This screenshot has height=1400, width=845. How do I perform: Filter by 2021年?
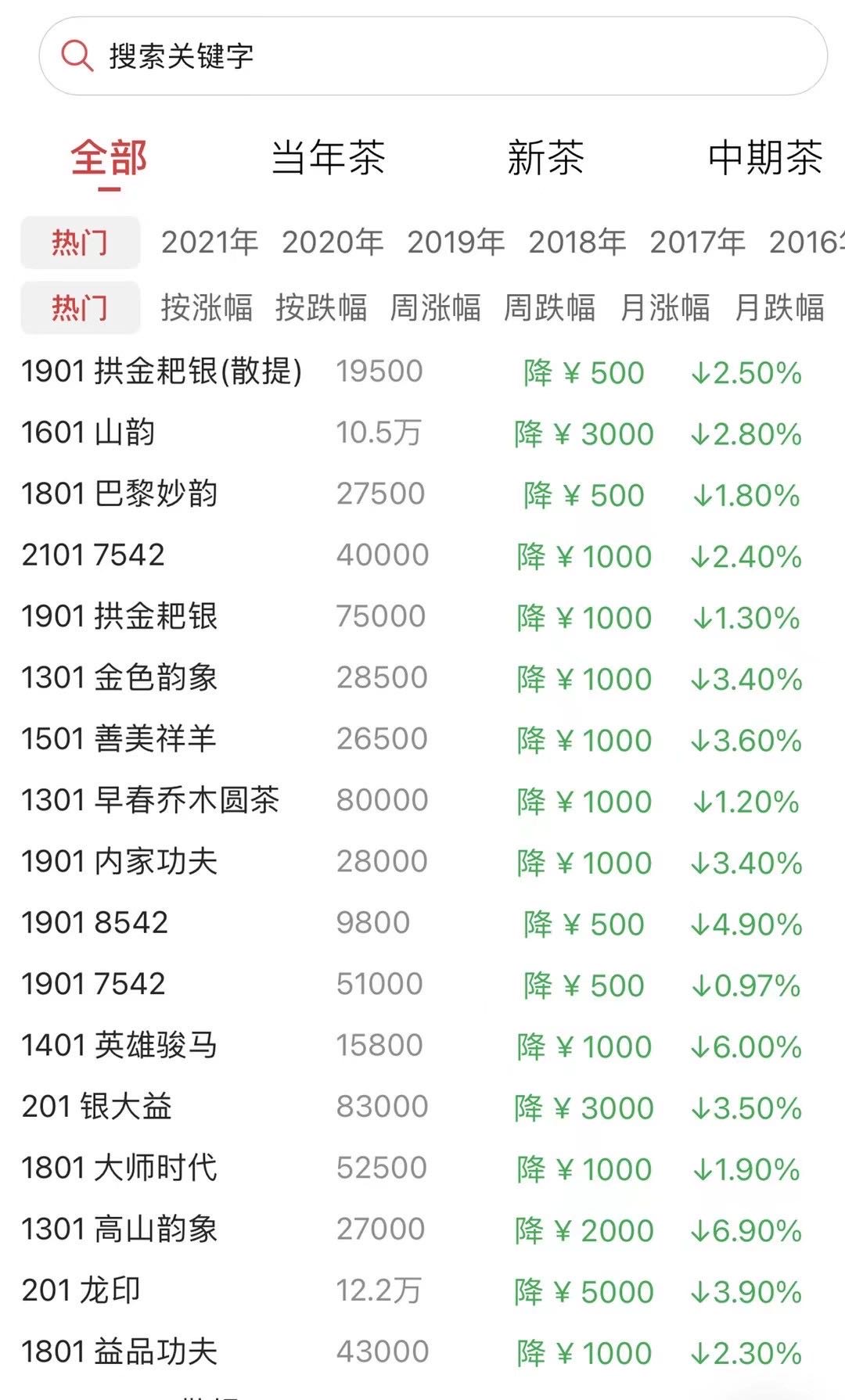click(x=210, y=242)
